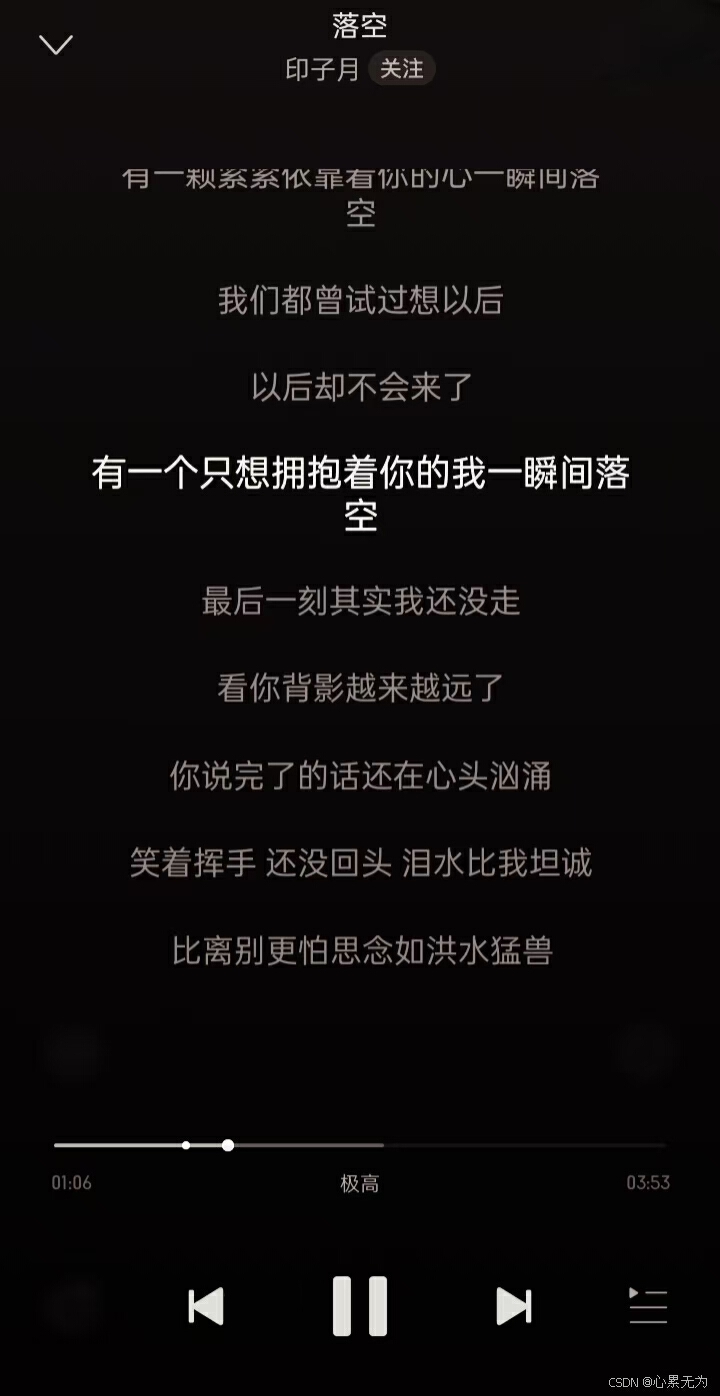The width and height of the screenshot is (720, 1396).
Task: Skip to the previous track
Action: 206,1306
